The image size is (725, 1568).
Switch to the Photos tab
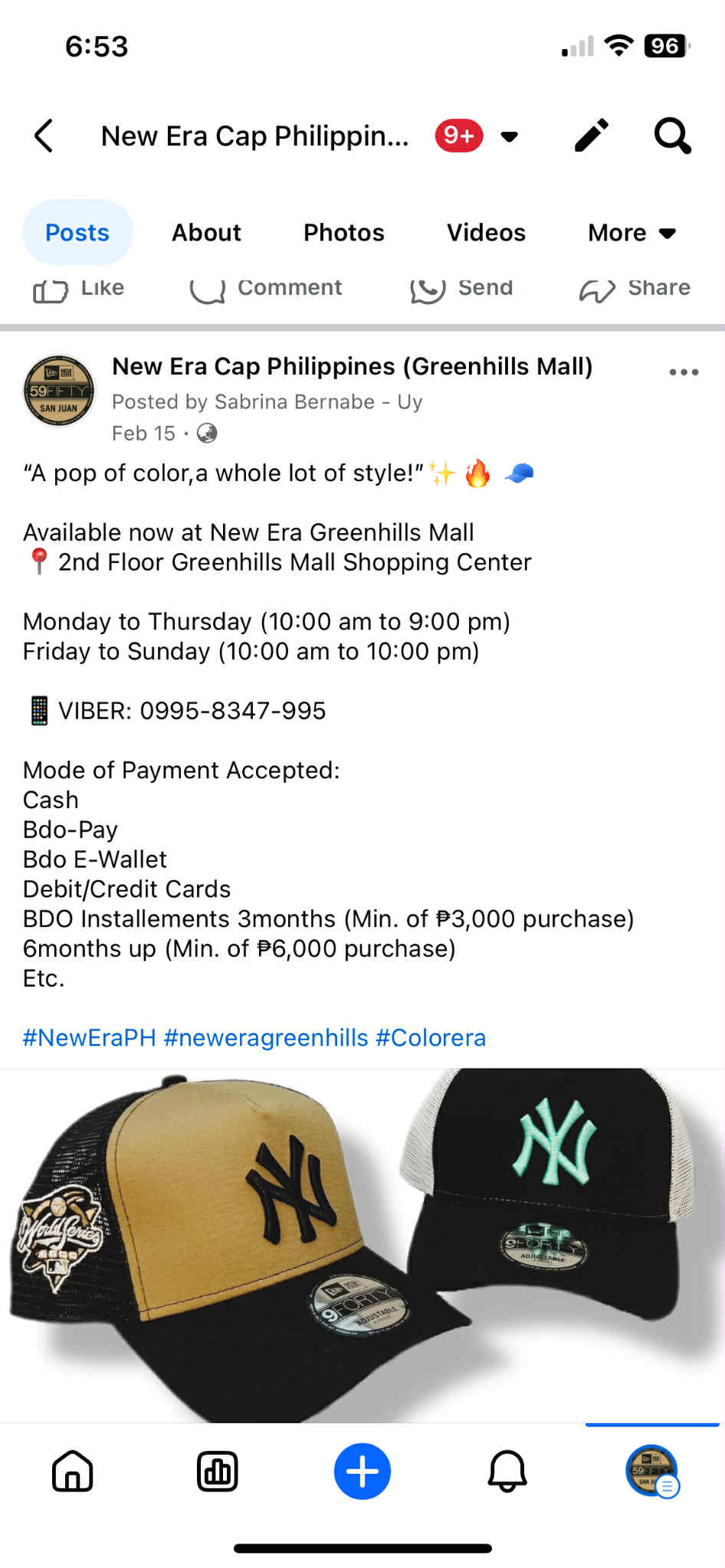coord(343,232)
